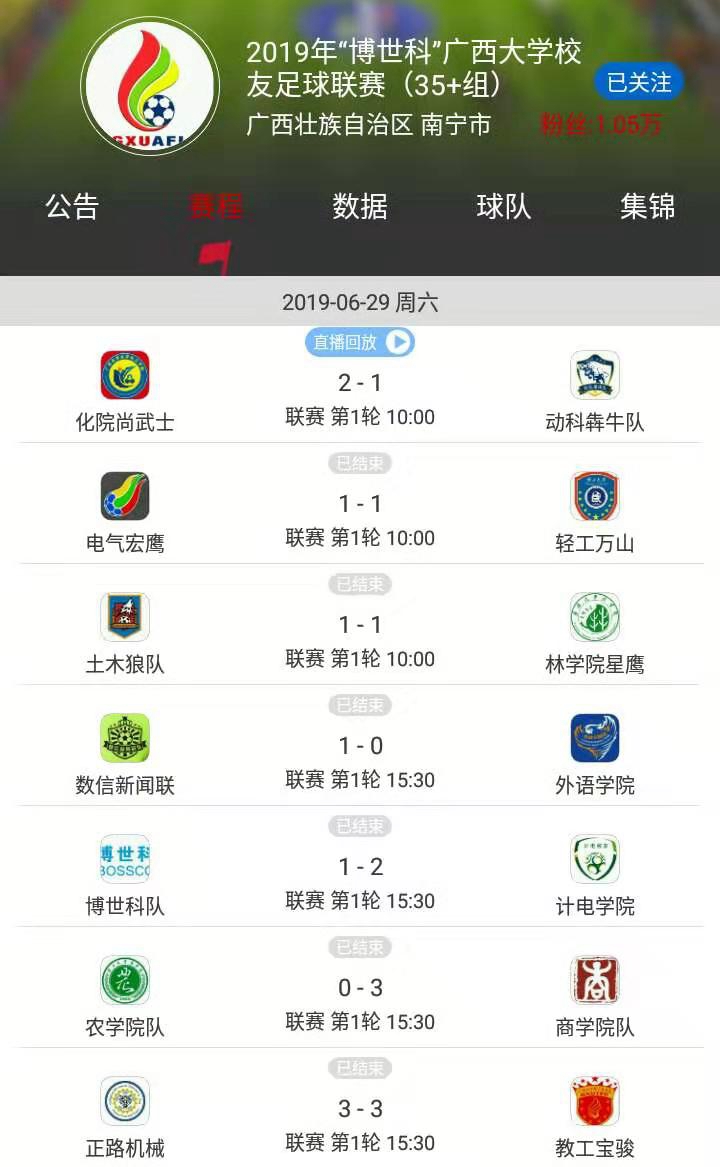The width and height of the screenshot is (720, 1167).
Task: Open the 数信新闻联 vs 外语学院 match
Action: point(360,759)
